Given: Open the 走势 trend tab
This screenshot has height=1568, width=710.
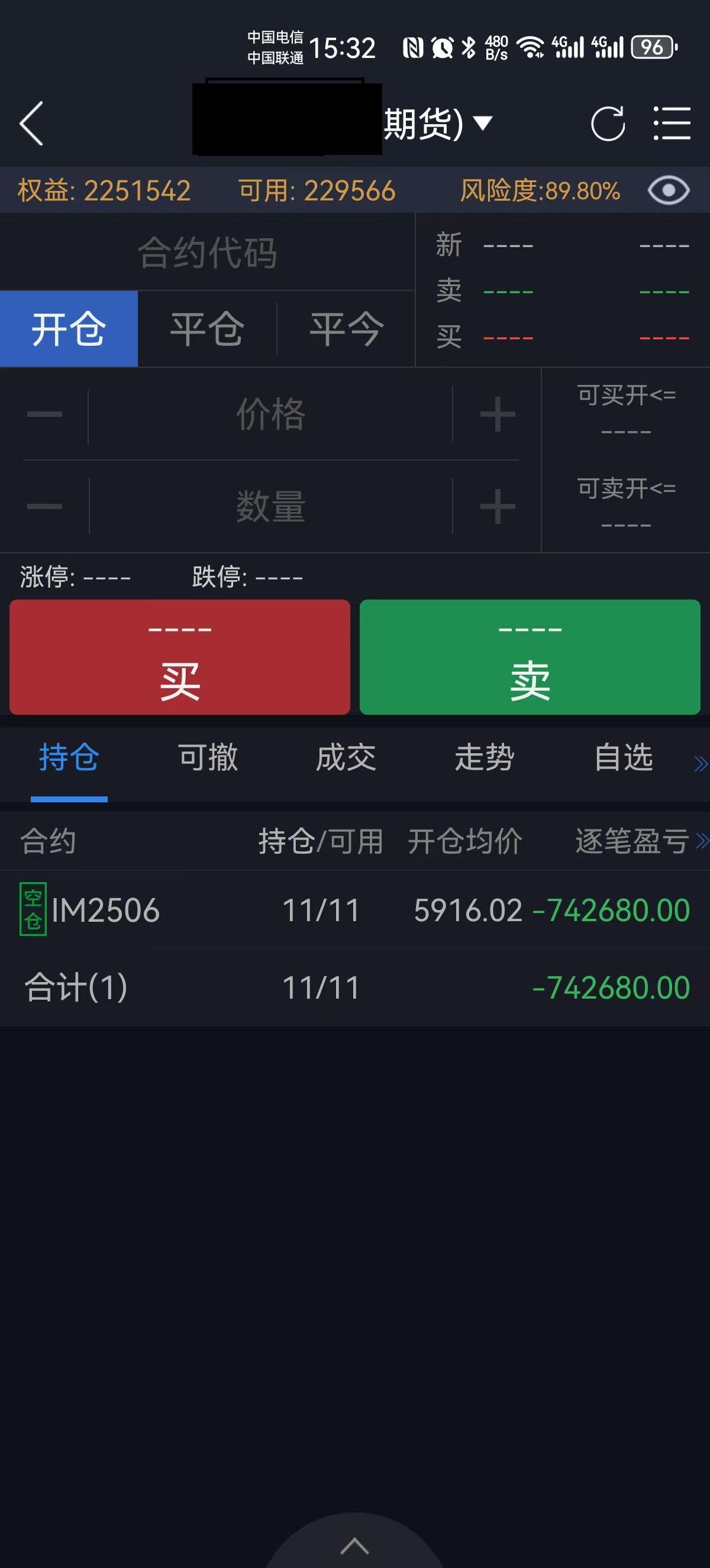Looking at the screenshot, I should tap(485, 758).
